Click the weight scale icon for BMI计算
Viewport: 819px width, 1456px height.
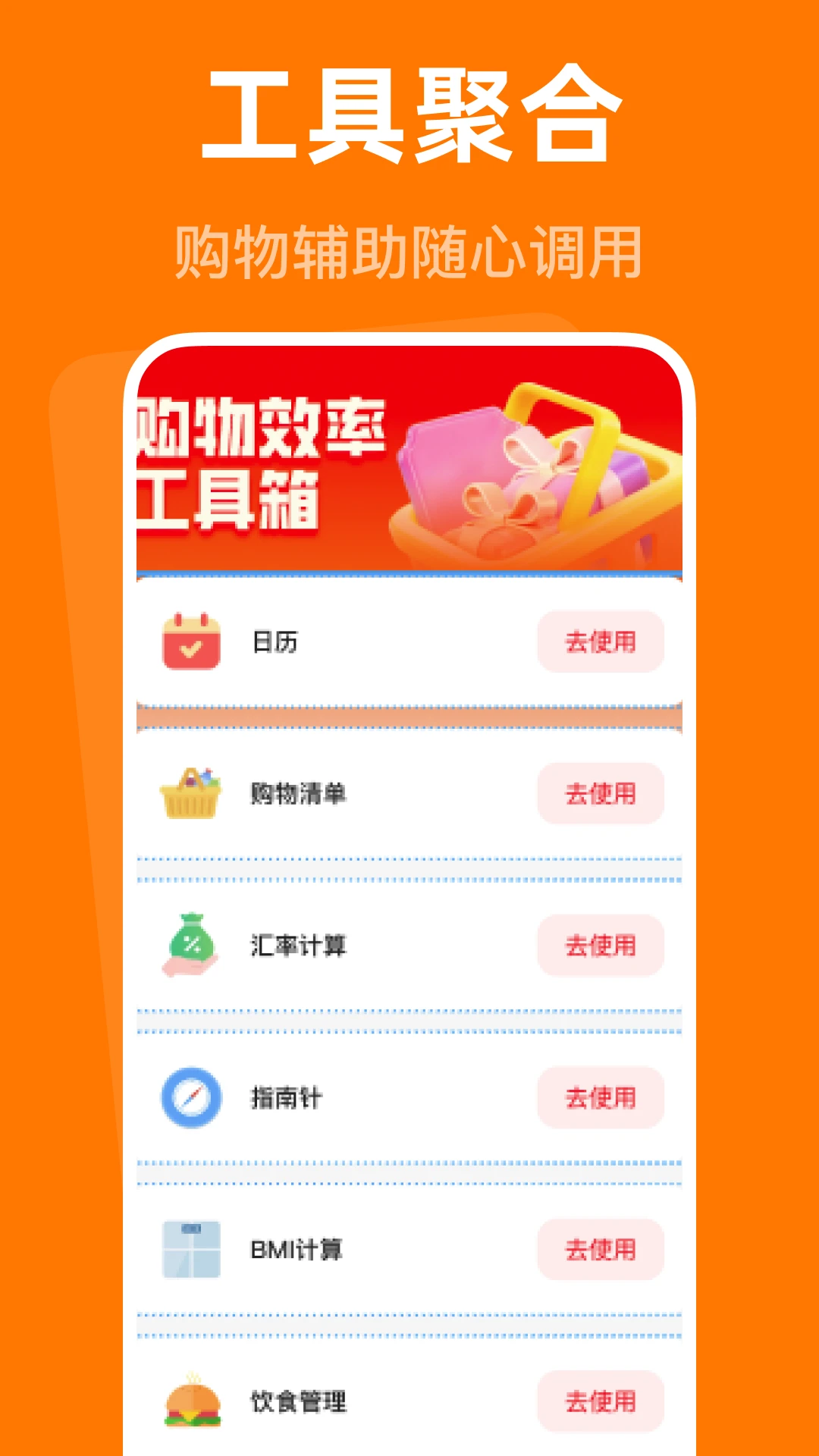192,1250
